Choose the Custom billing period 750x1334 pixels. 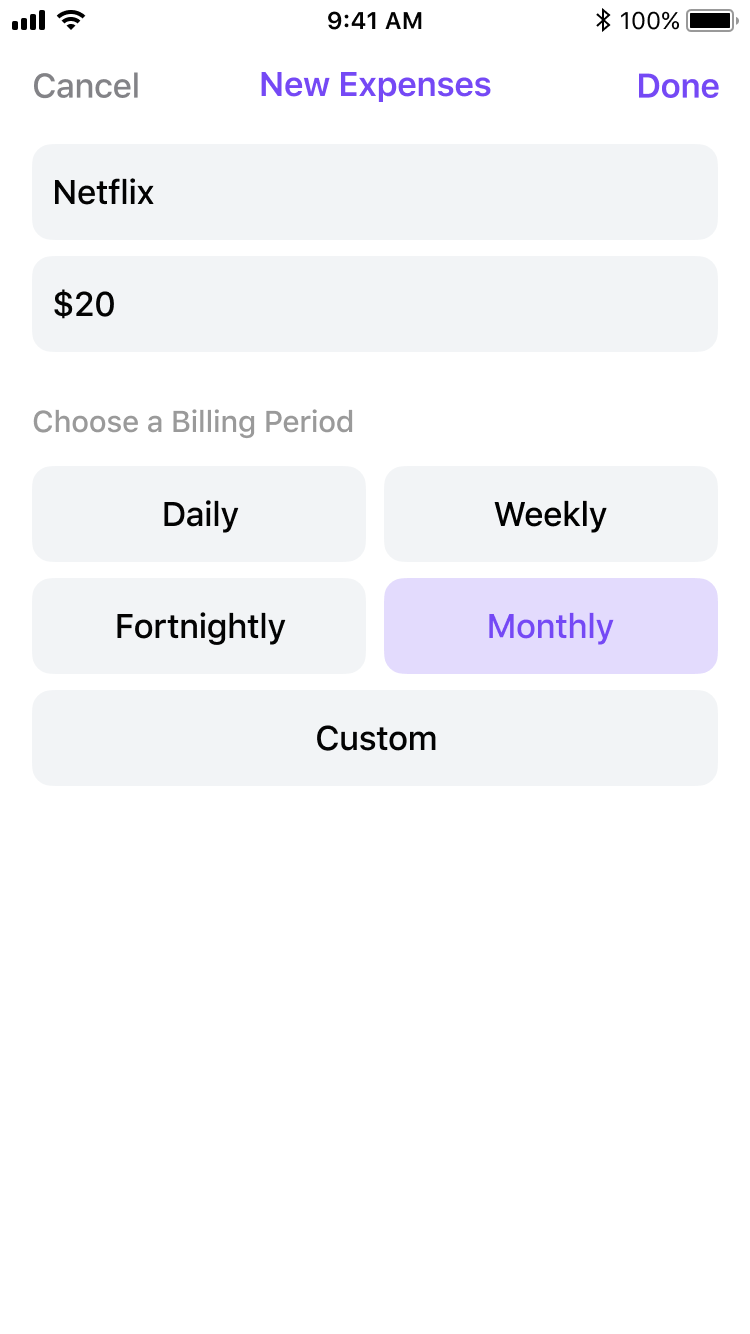point(375,738)
